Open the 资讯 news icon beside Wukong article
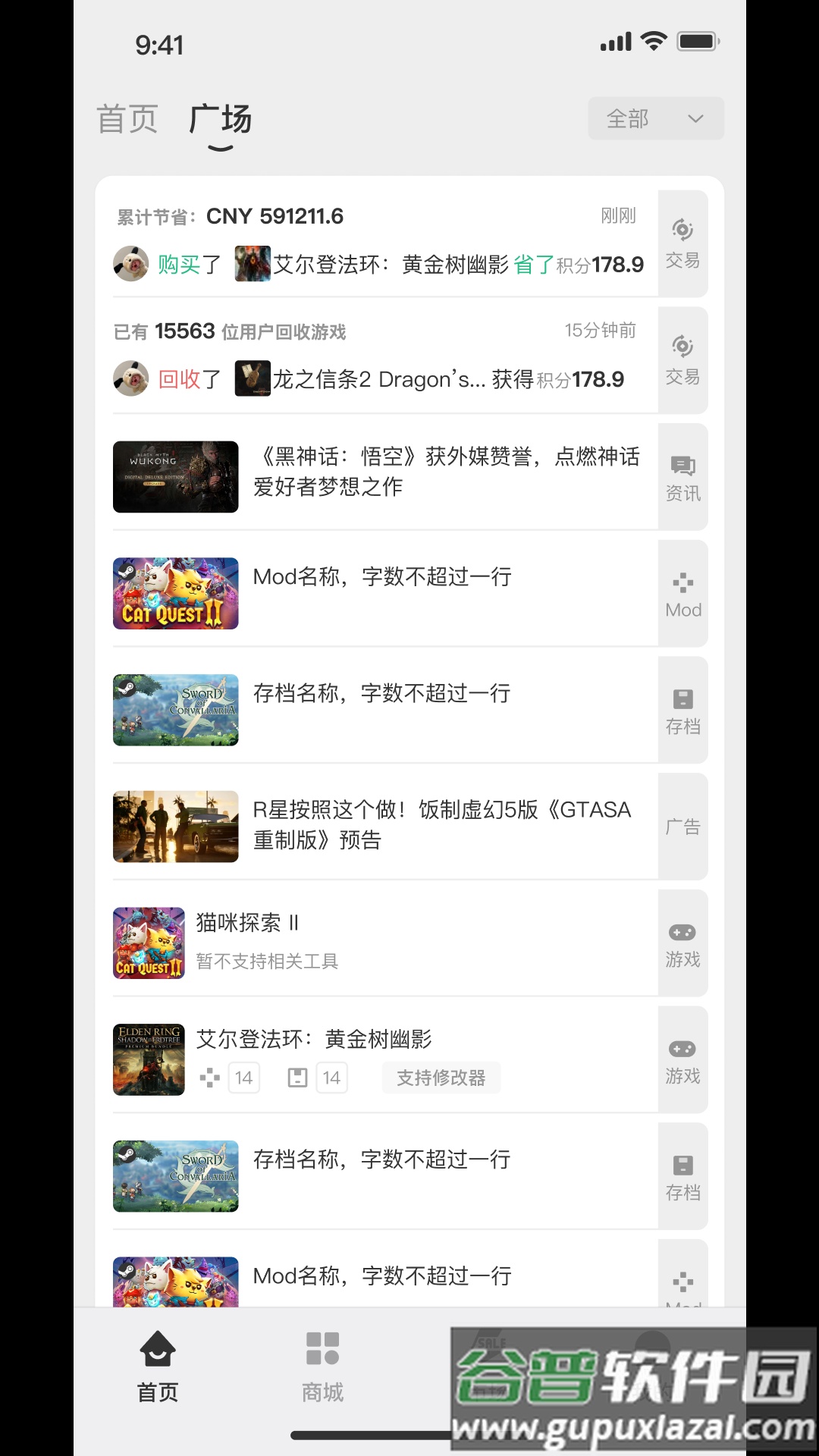The width and height of the screenshot is (819, 1456). pyautogui.click(x=682, y=475)
